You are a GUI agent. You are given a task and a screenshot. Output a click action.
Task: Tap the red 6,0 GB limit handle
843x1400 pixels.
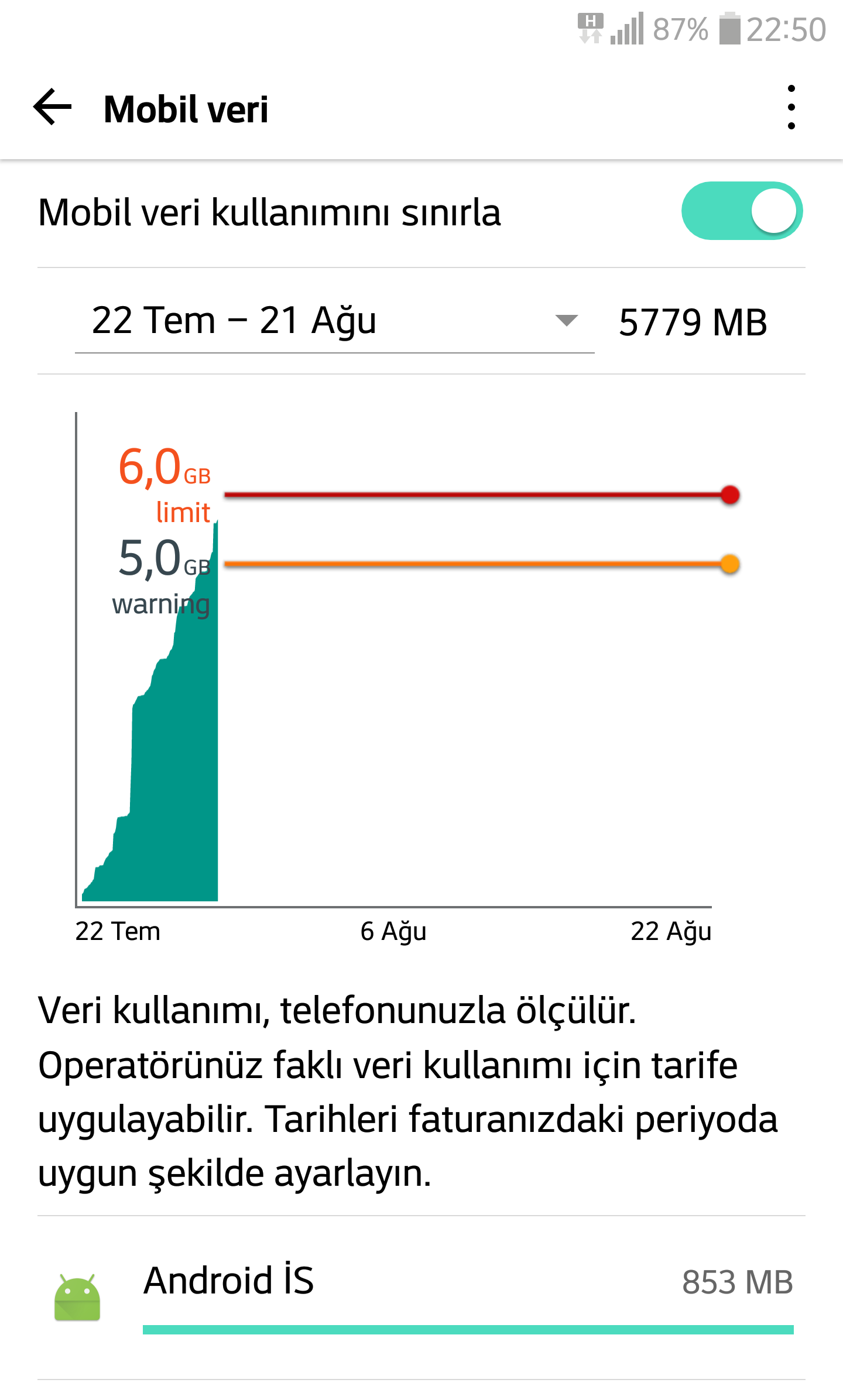(729, 495)
